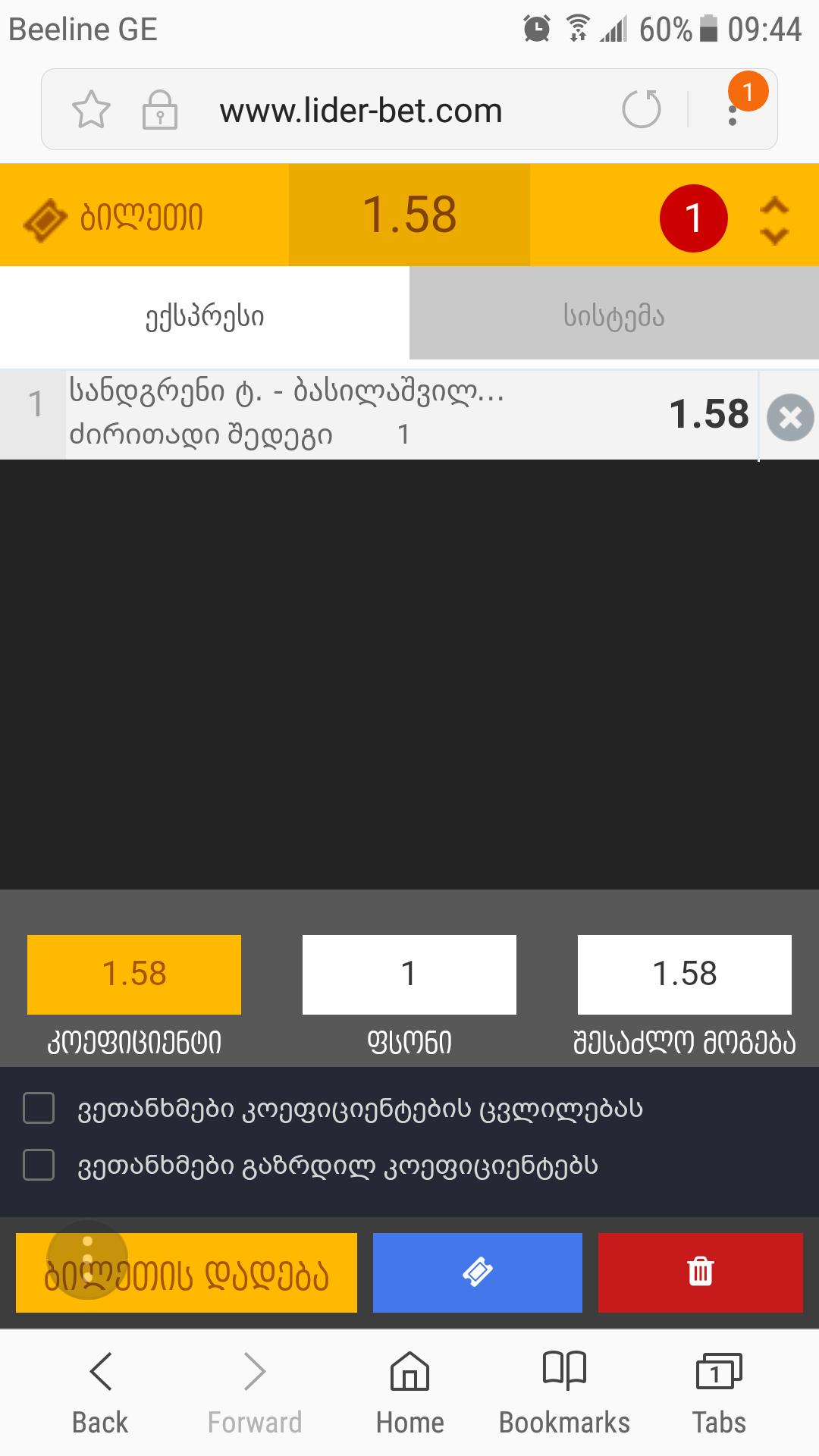Check ვეთანხმები კოეფიციენტების ცვლილებას

point(39,1108)
